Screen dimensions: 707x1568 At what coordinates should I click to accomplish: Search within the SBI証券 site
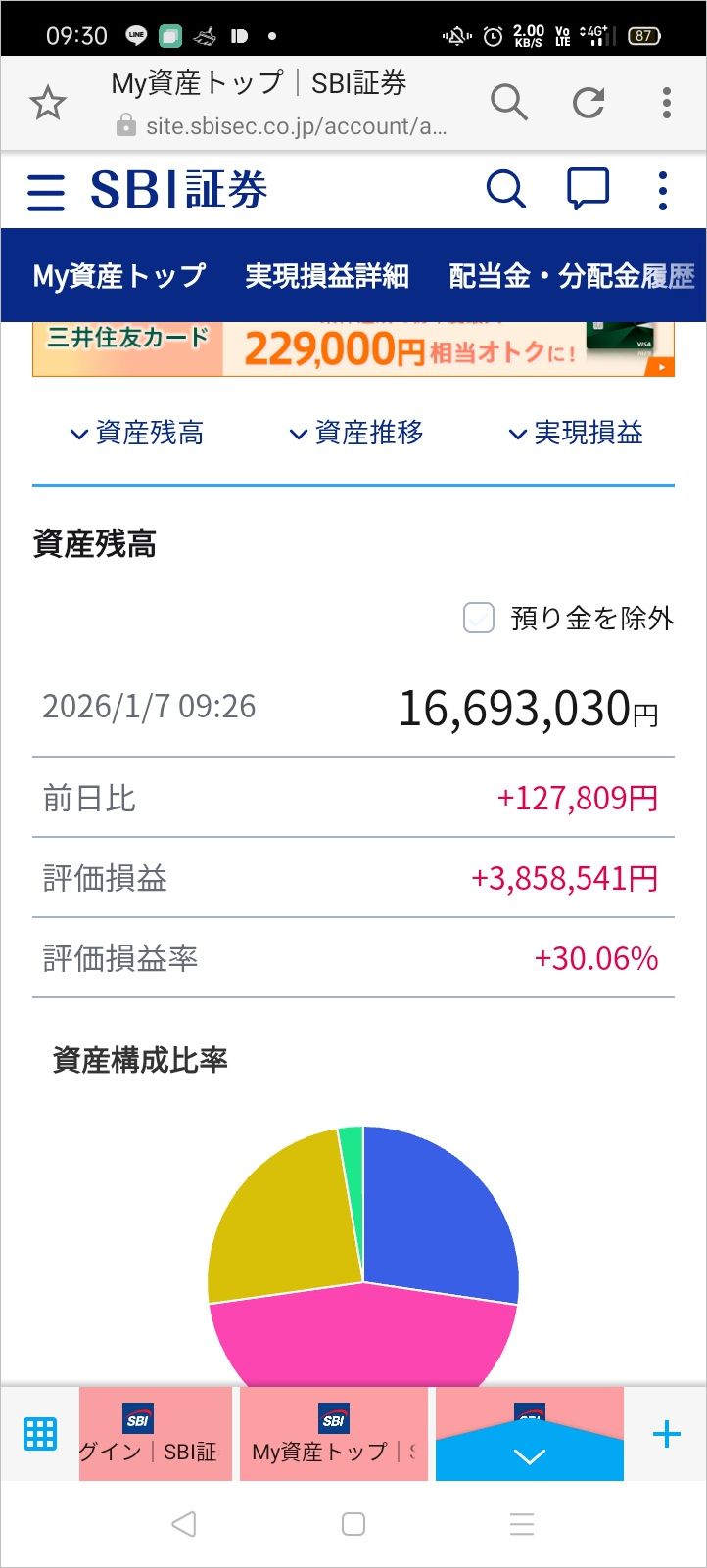505,190
